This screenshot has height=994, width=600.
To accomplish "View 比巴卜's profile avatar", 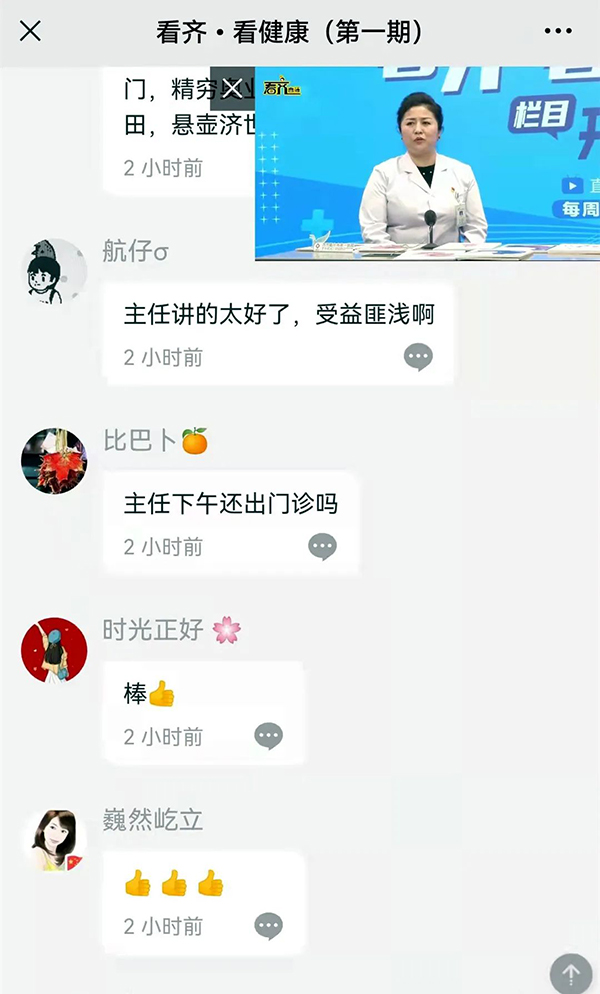I will pyautogui.click(x=54, y=461).
